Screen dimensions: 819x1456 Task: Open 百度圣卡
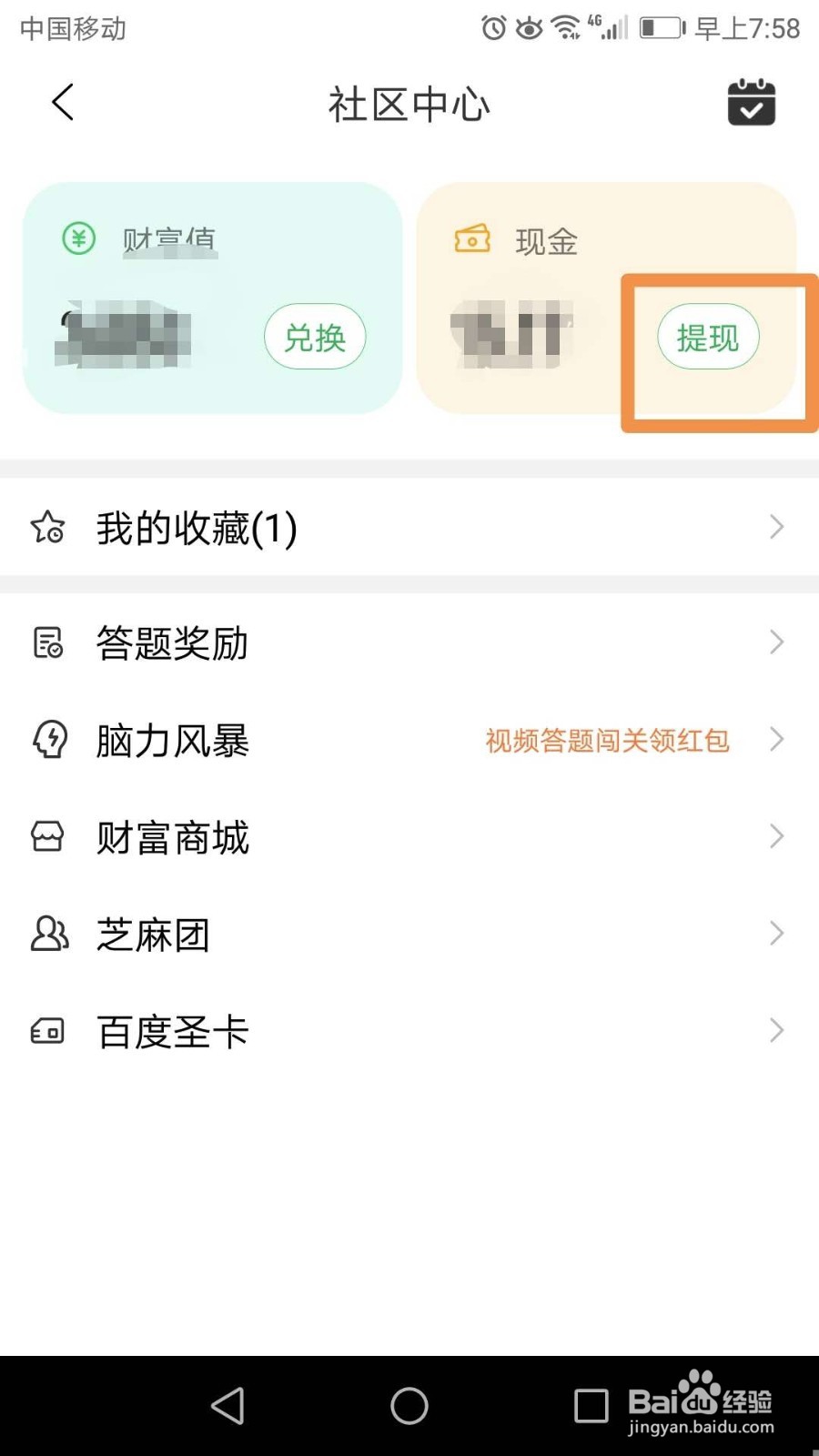(x=409, y=1032)
